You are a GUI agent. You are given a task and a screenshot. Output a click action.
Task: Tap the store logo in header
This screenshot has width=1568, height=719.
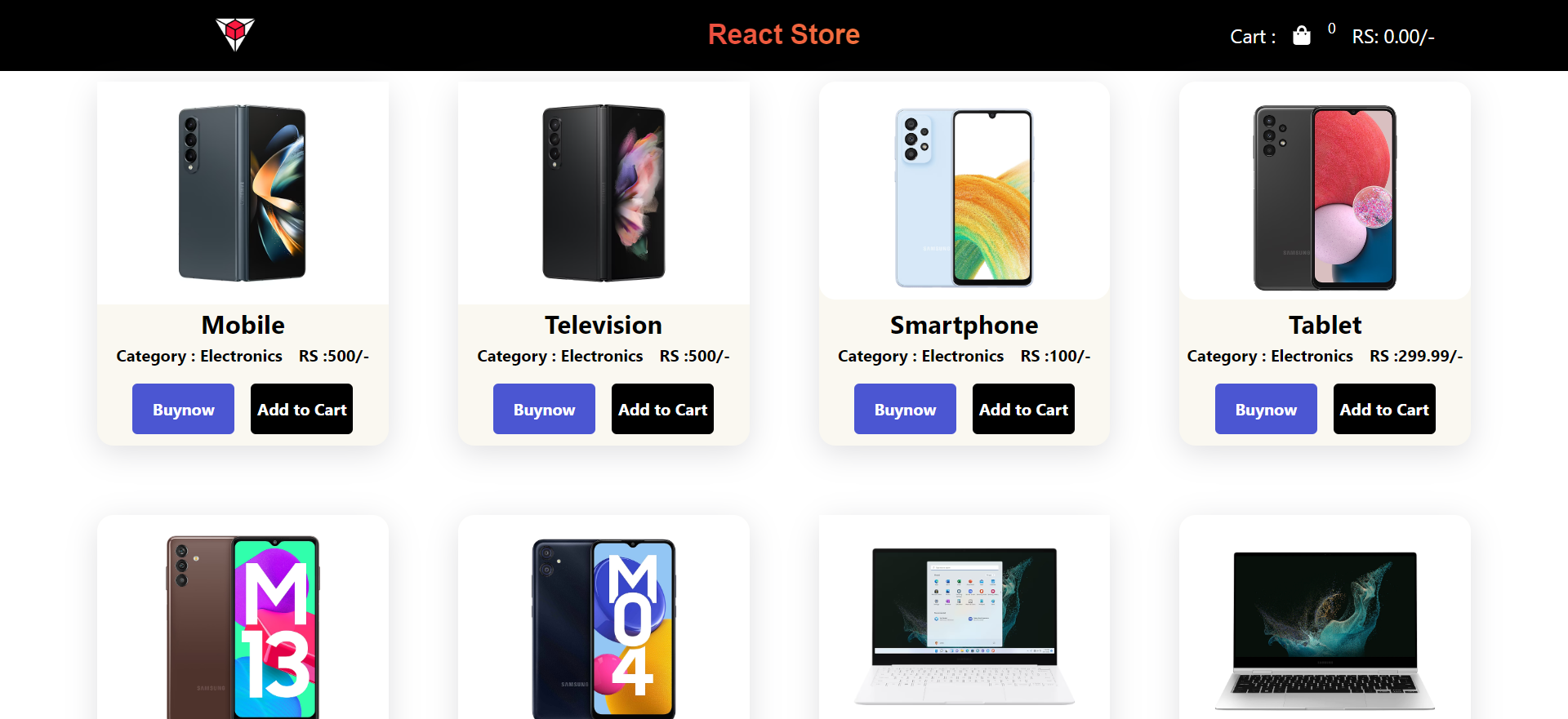235,34
